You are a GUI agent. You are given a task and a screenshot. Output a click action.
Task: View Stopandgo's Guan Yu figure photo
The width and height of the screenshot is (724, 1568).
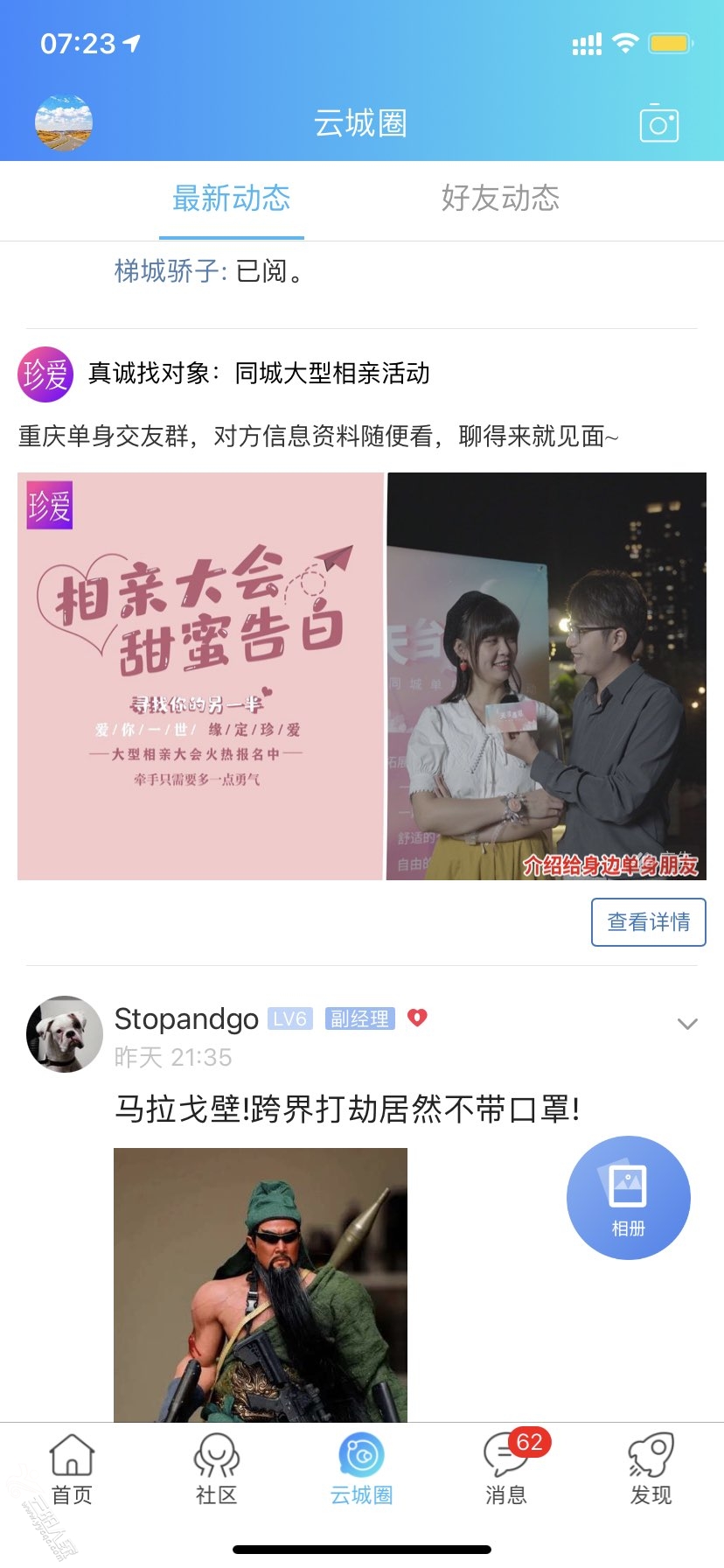click(261, 1284)
